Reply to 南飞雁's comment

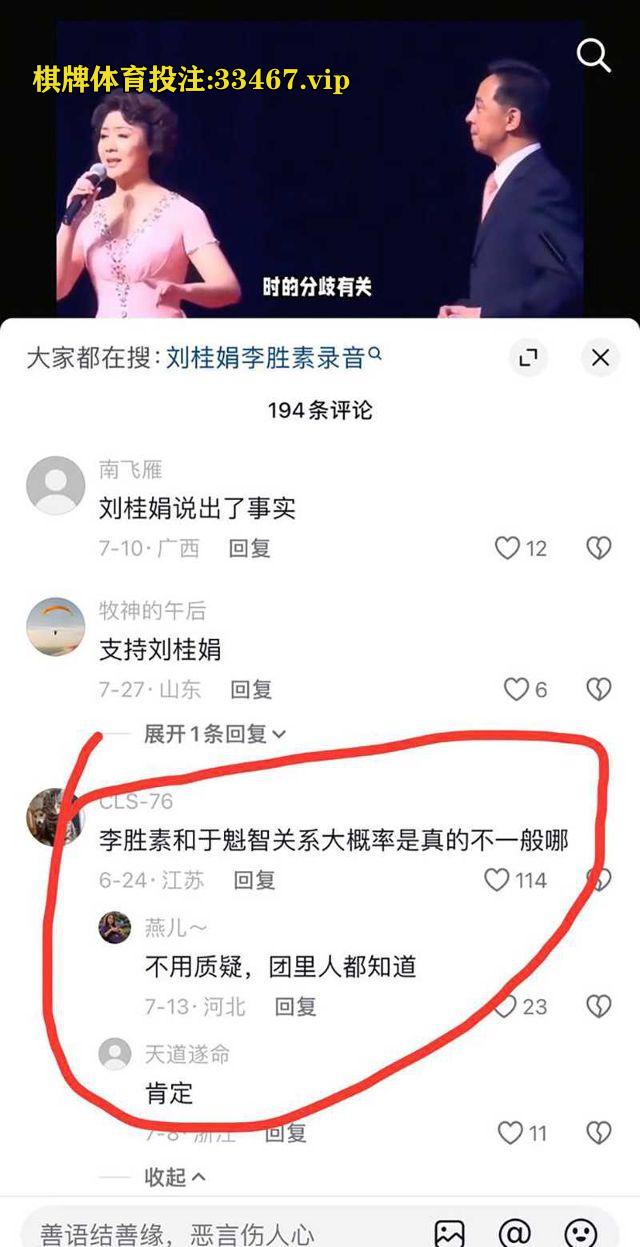pos(250,548)
